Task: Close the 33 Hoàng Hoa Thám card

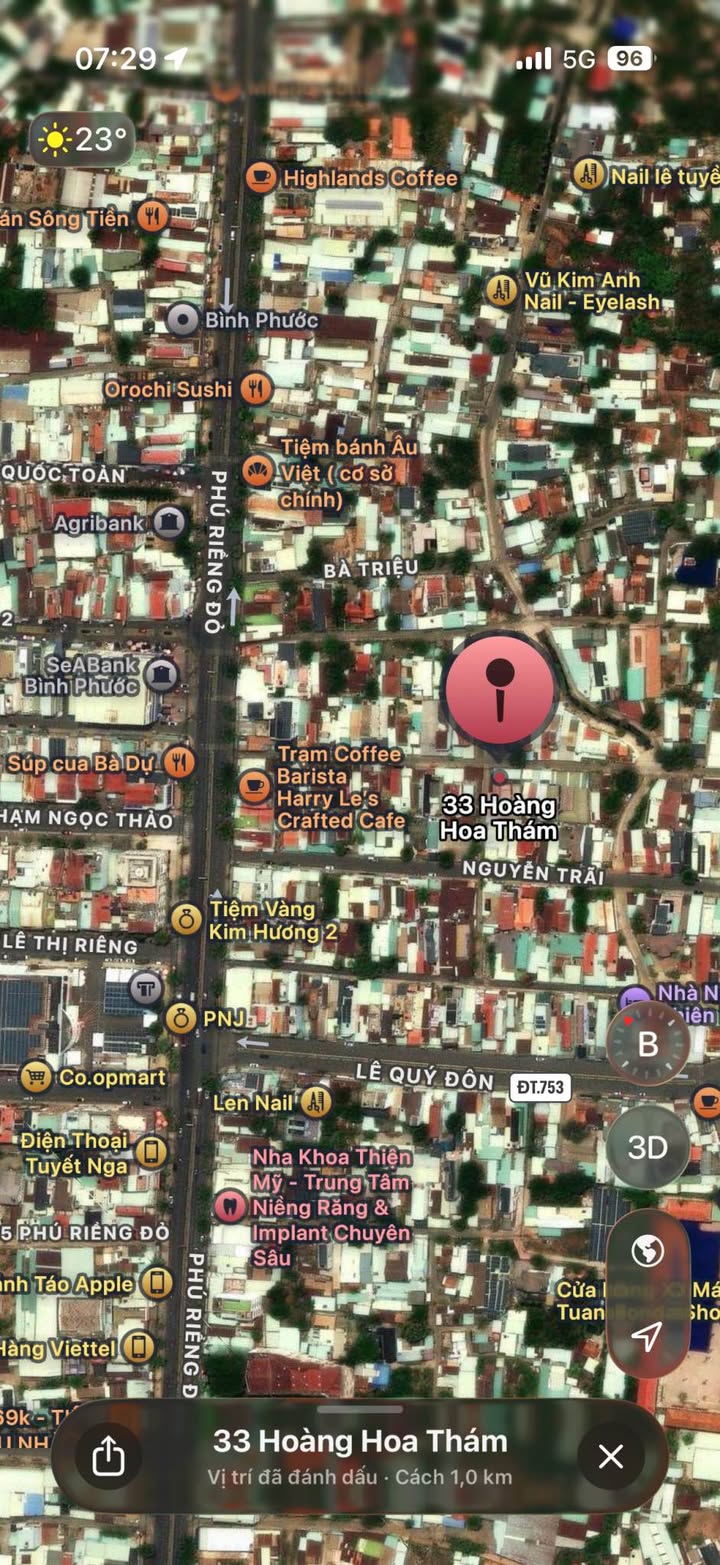Action: (x=611, y=1457)
